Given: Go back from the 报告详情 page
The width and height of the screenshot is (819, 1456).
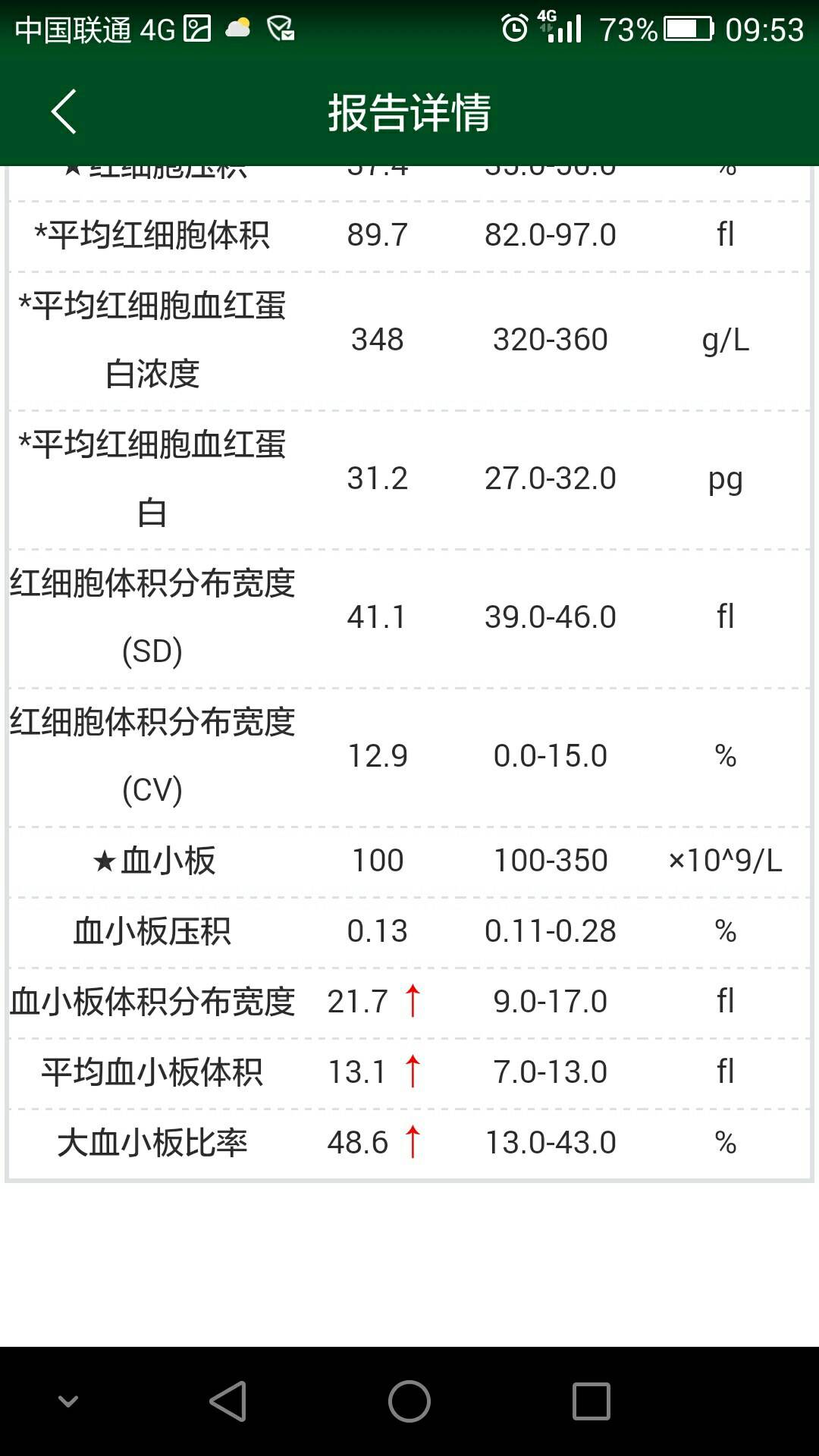Looking at the screenshot, I should 64,111.
